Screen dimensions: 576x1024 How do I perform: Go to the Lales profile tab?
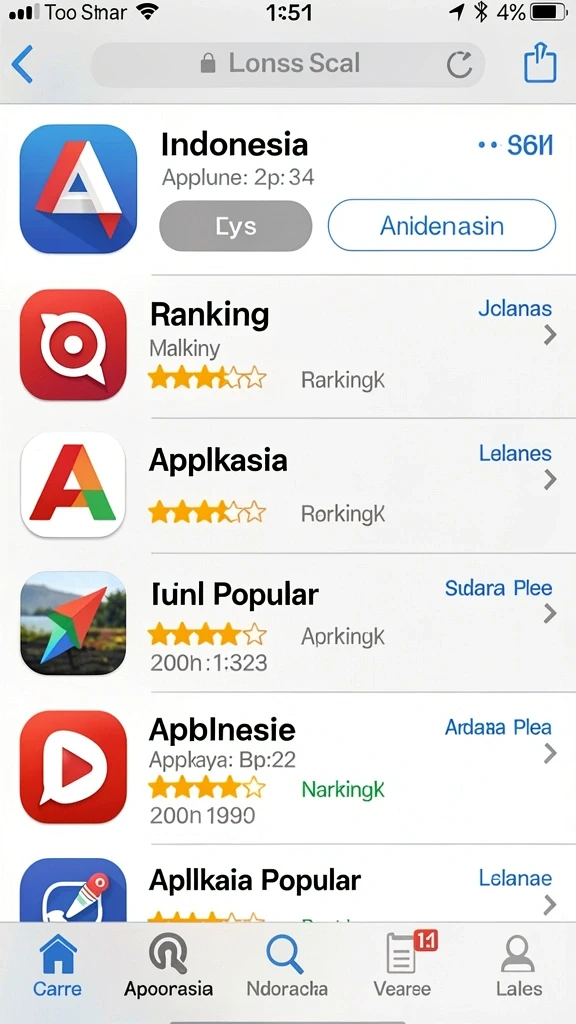[x=519, y=965]
